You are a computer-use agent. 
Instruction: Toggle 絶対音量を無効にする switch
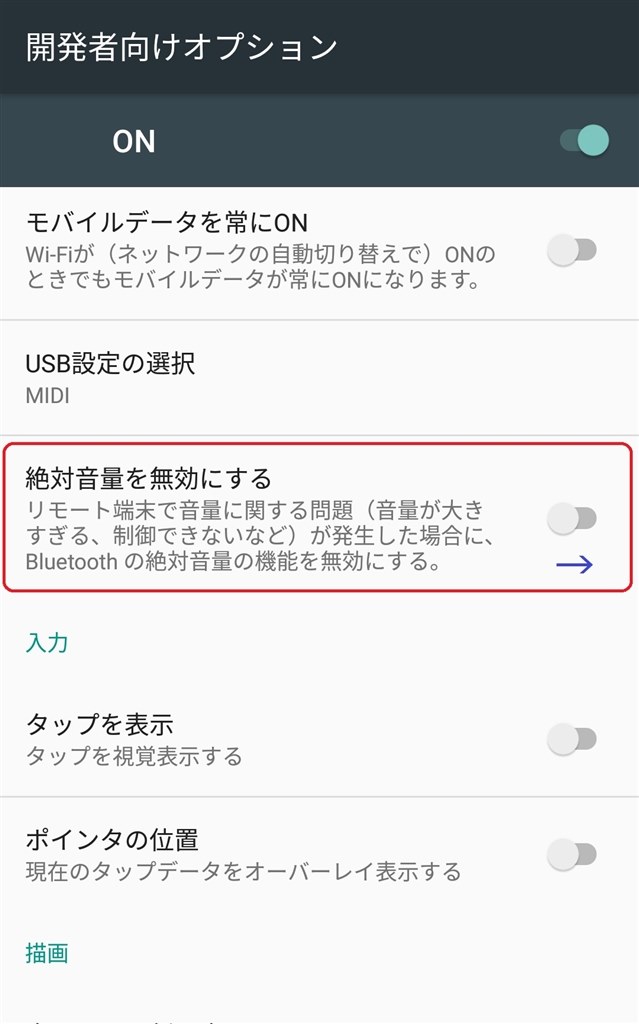click(572, 519)
